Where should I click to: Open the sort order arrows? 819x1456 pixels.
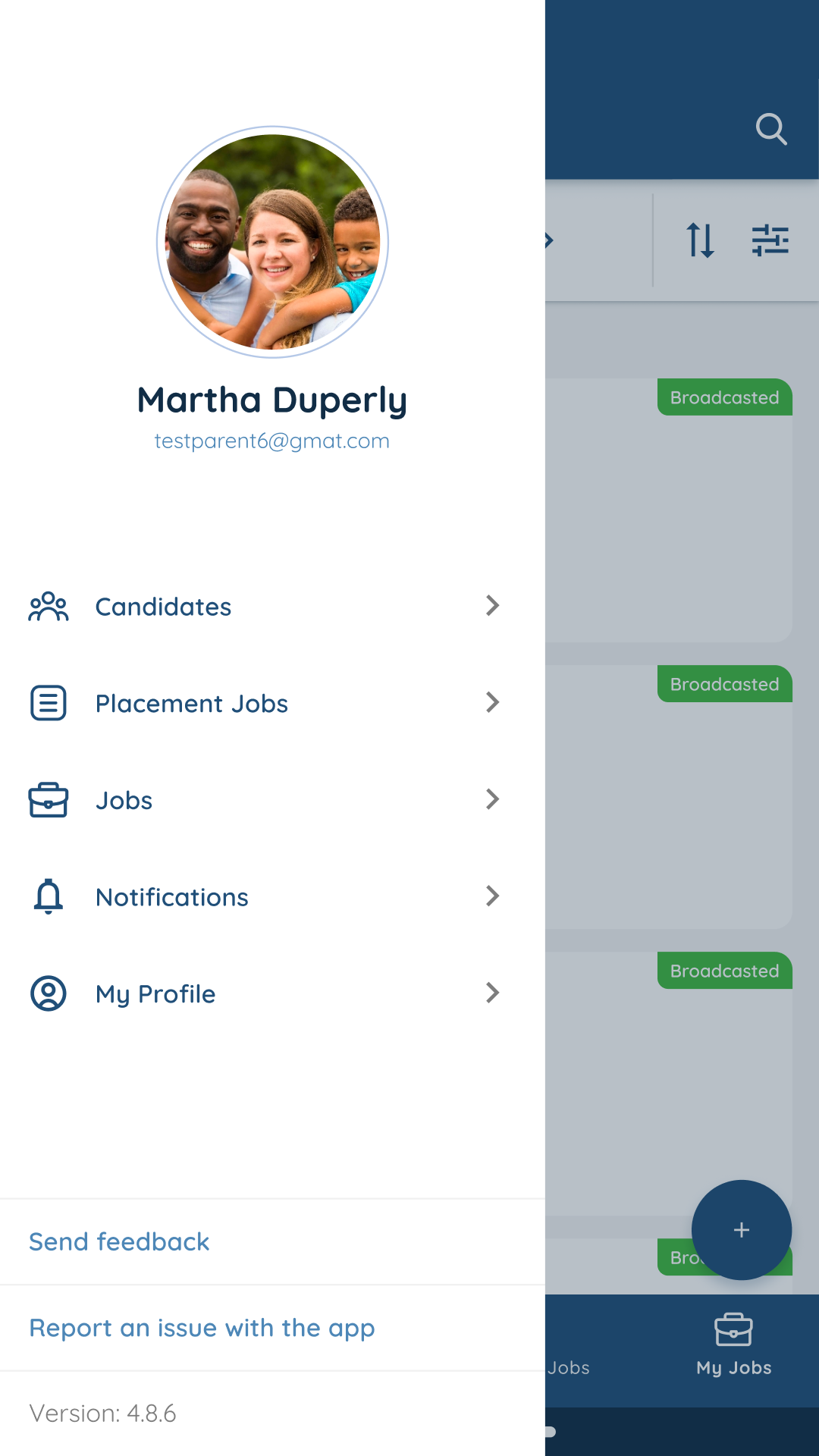(700, 240)
